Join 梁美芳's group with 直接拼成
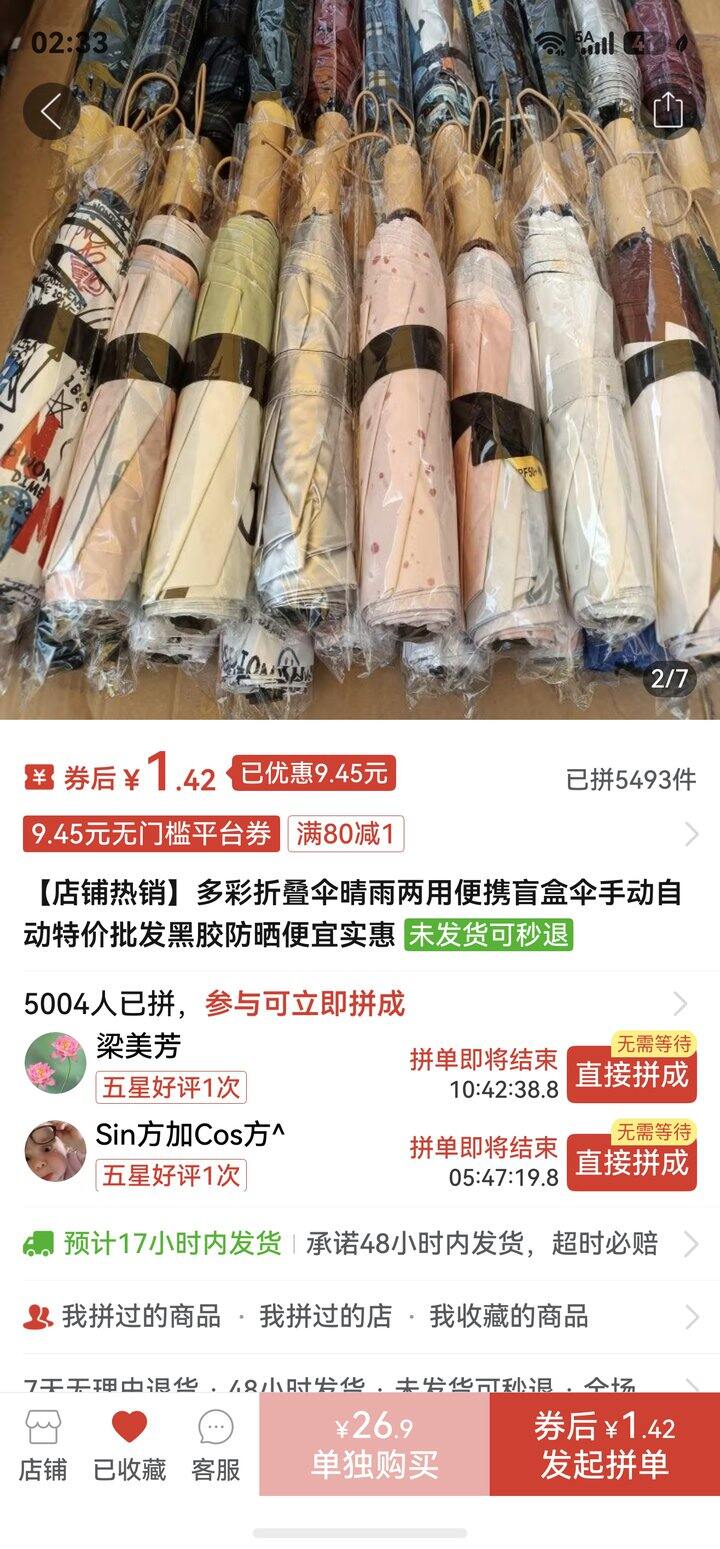Image resolution: width=720 pixels, height=1549 pixels. 632,1074
